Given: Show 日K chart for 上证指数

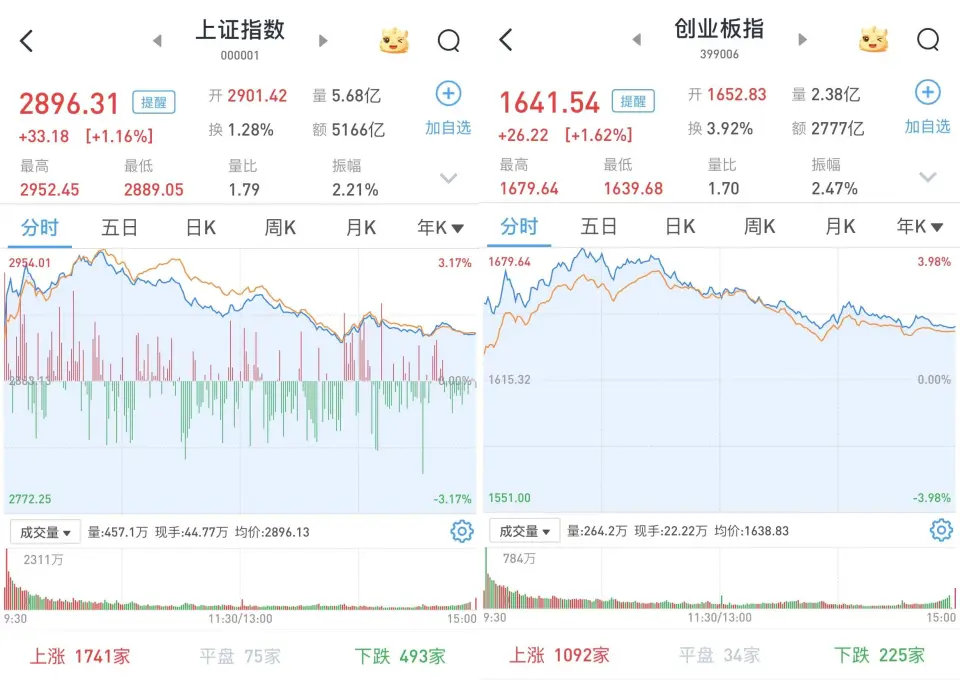Looking at the screenshot, I should [x=201, y=228].
